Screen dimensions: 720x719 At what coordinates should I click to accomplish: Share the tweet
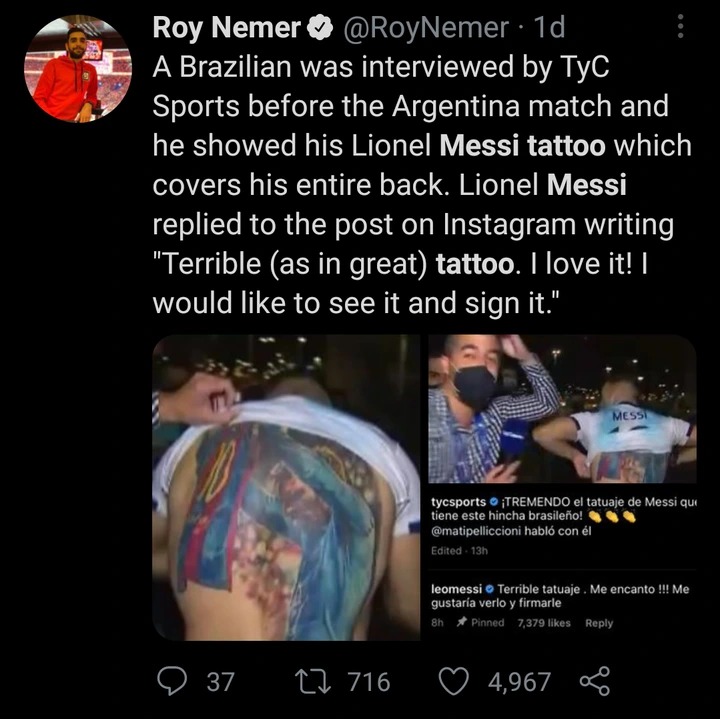595,681
